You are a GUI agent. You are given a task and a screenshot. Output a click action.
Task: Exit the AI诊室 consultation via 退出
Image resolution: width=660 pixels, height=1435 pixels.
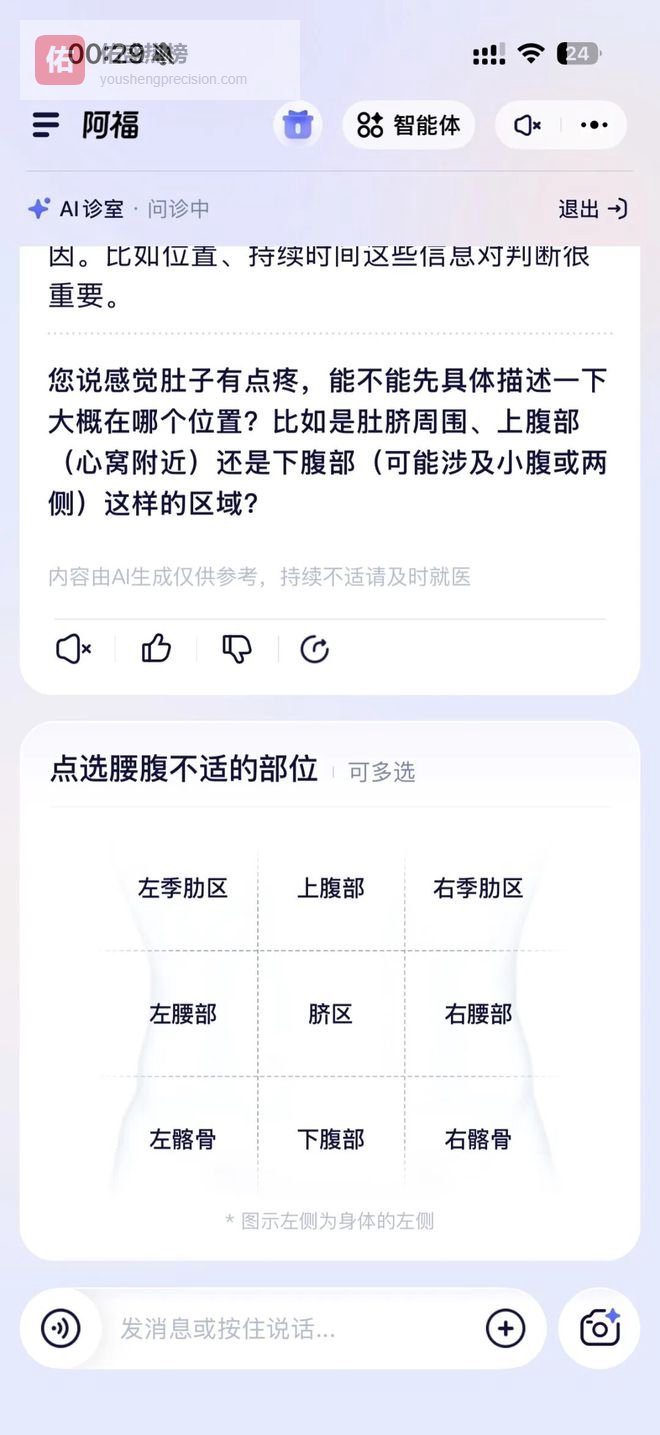click(592, 209)
